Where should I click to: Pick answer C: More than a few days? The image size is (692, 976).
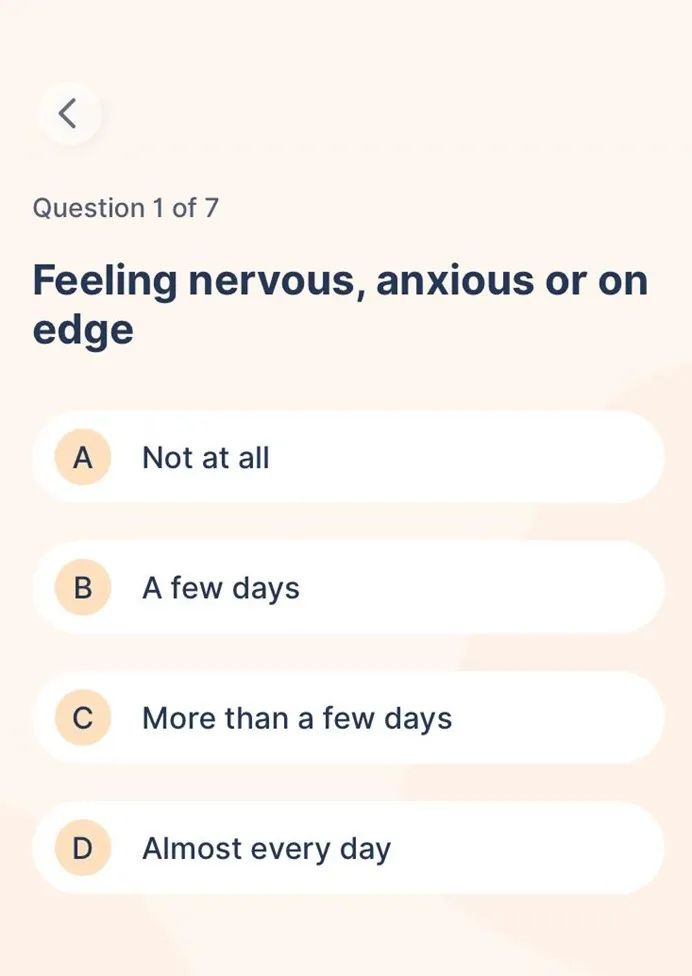click(347, 718)
